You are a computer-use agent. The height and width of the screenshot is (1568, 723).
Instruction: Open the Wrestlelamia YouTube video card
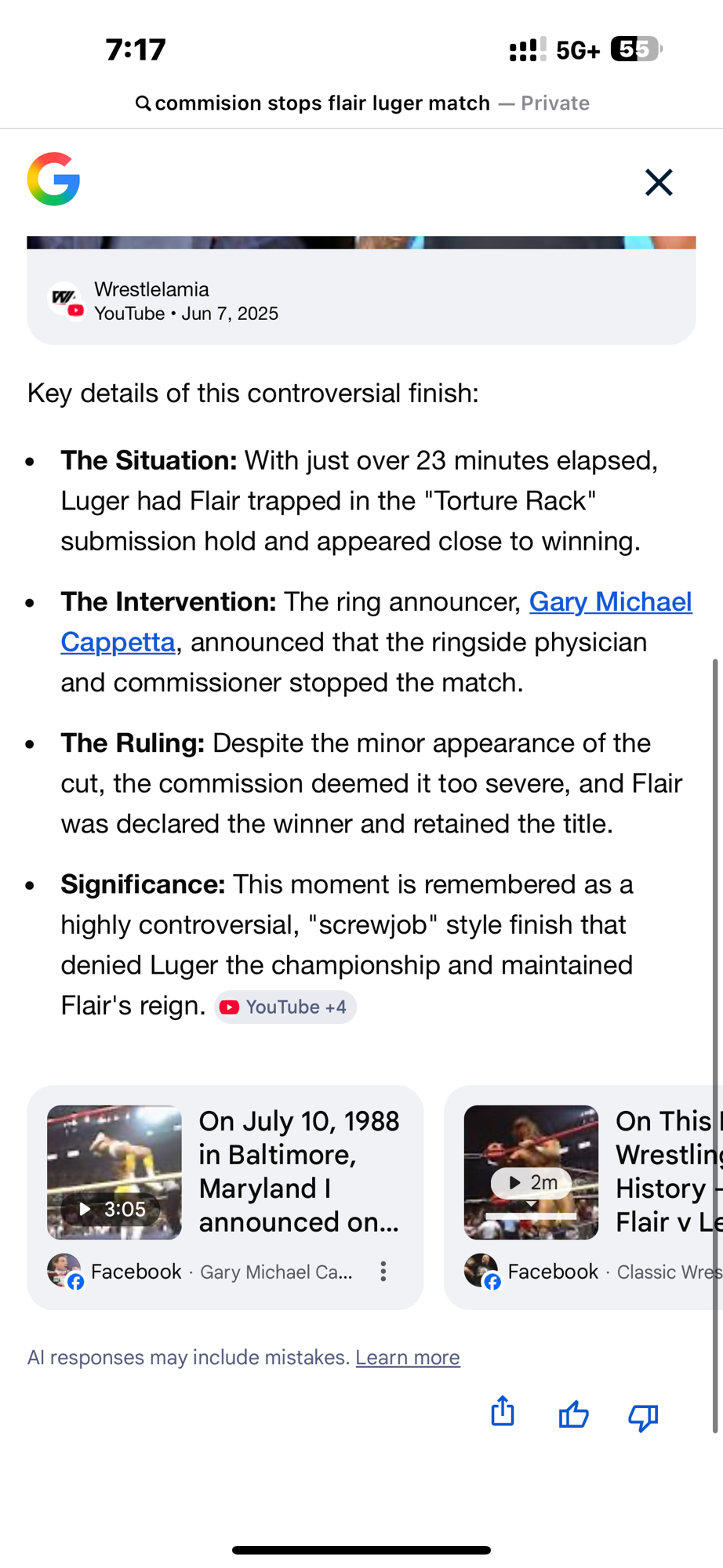(361, 302)
